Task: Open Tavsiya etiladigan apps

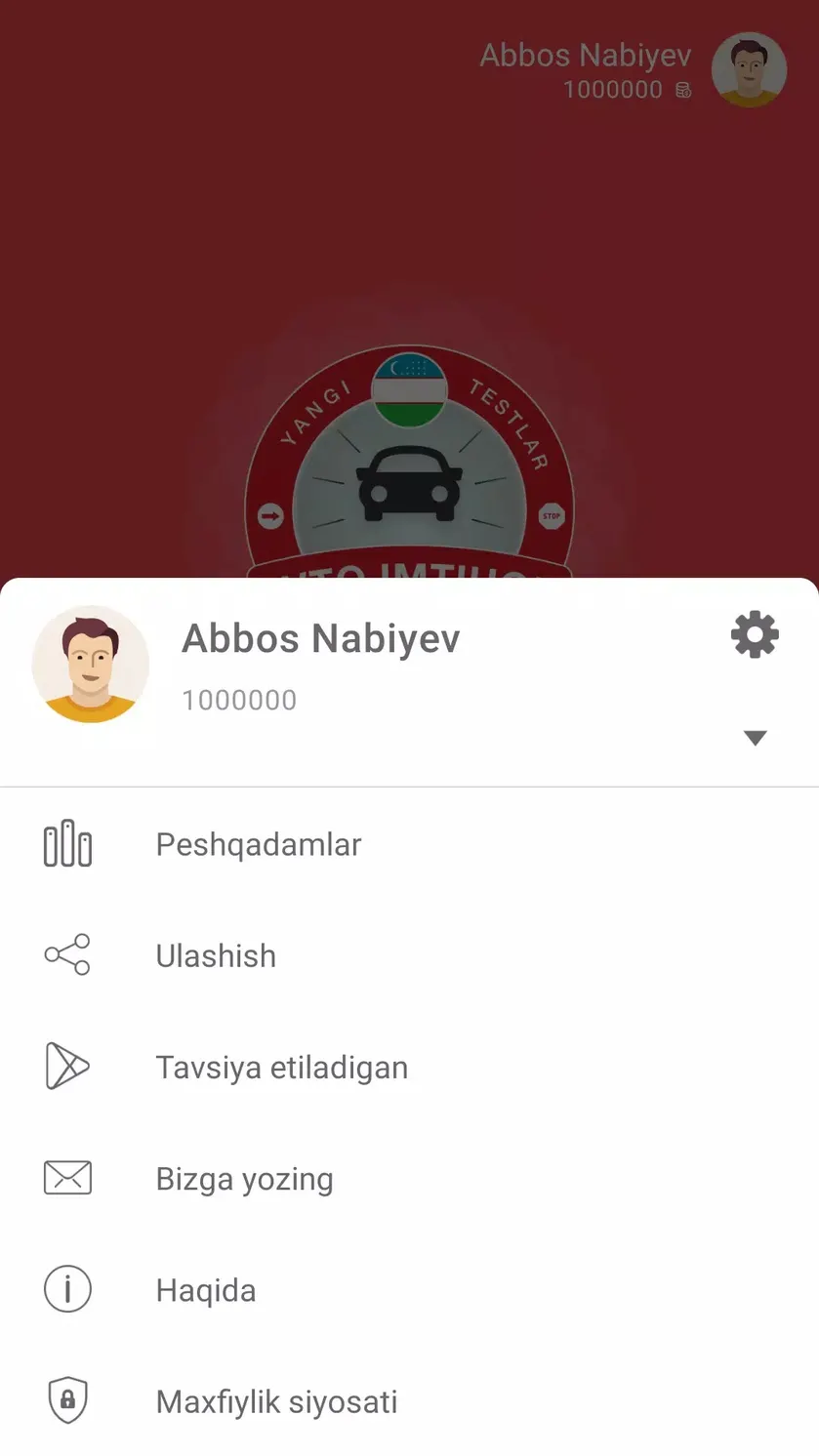Action: click(409, 1067)
